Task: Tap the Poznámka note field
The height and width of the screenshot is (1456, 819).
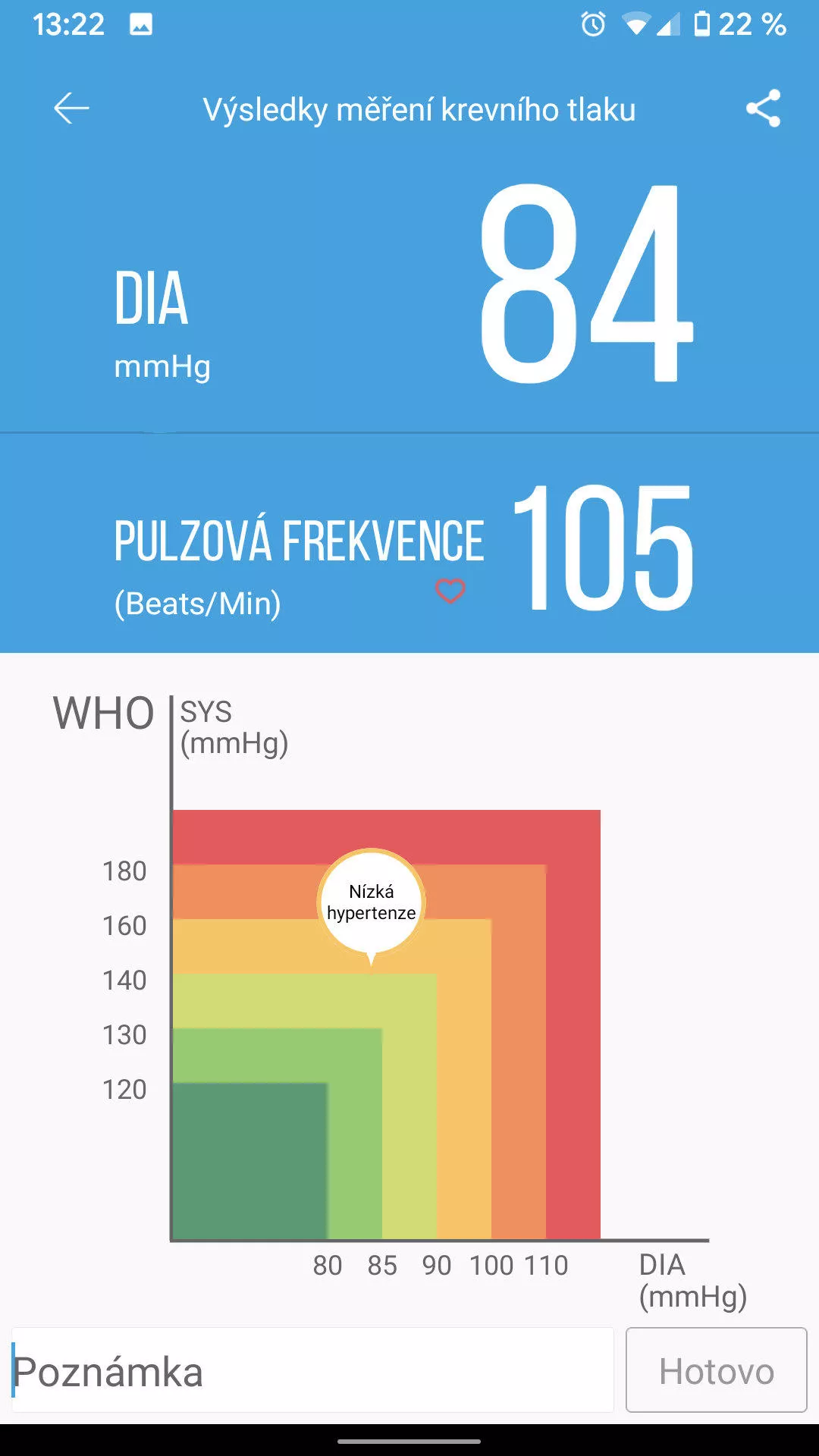Action: coord(312,1370)
